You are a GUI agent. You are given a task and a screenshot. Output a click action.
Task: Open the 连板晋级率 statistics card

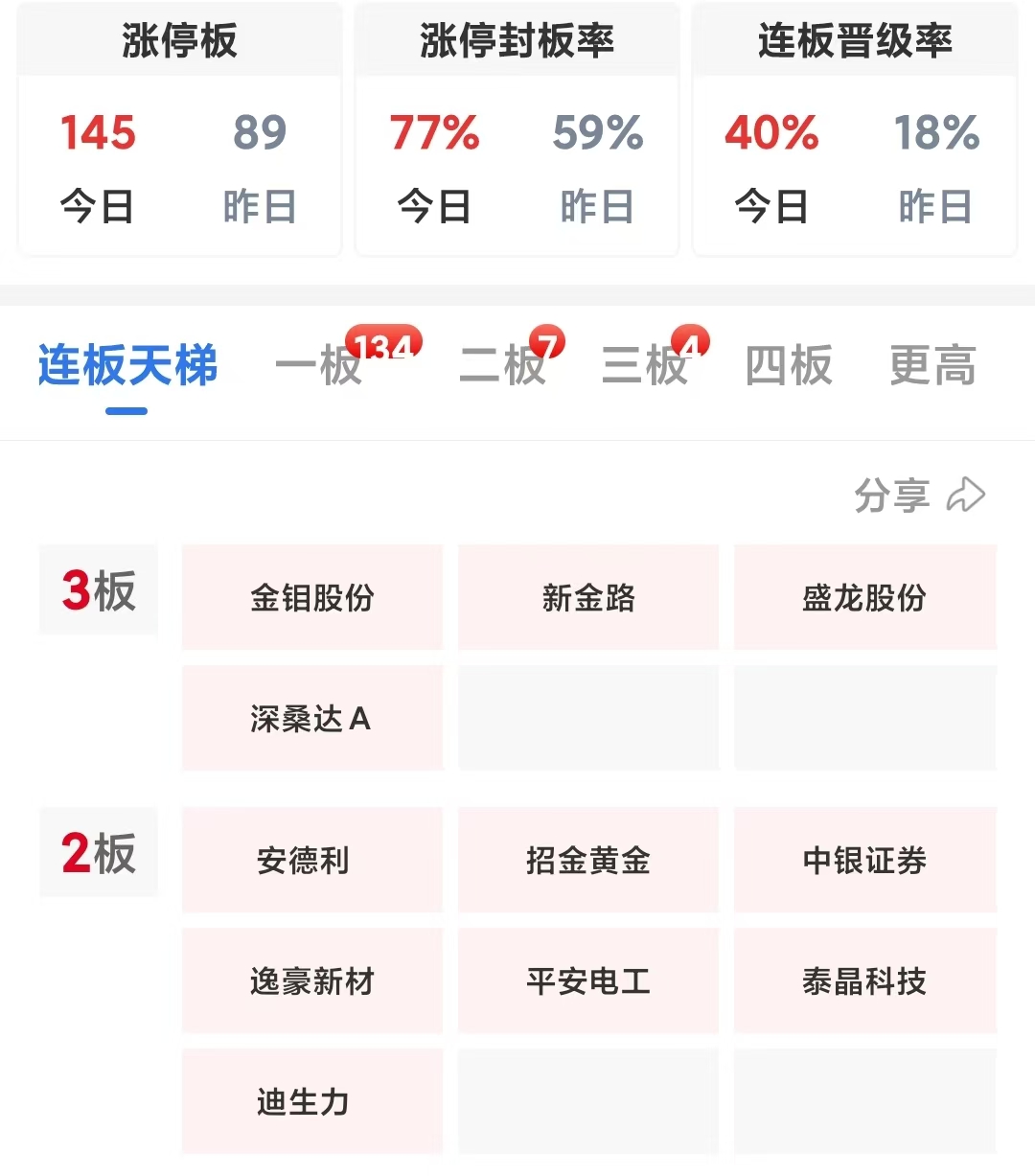point(855,129)
